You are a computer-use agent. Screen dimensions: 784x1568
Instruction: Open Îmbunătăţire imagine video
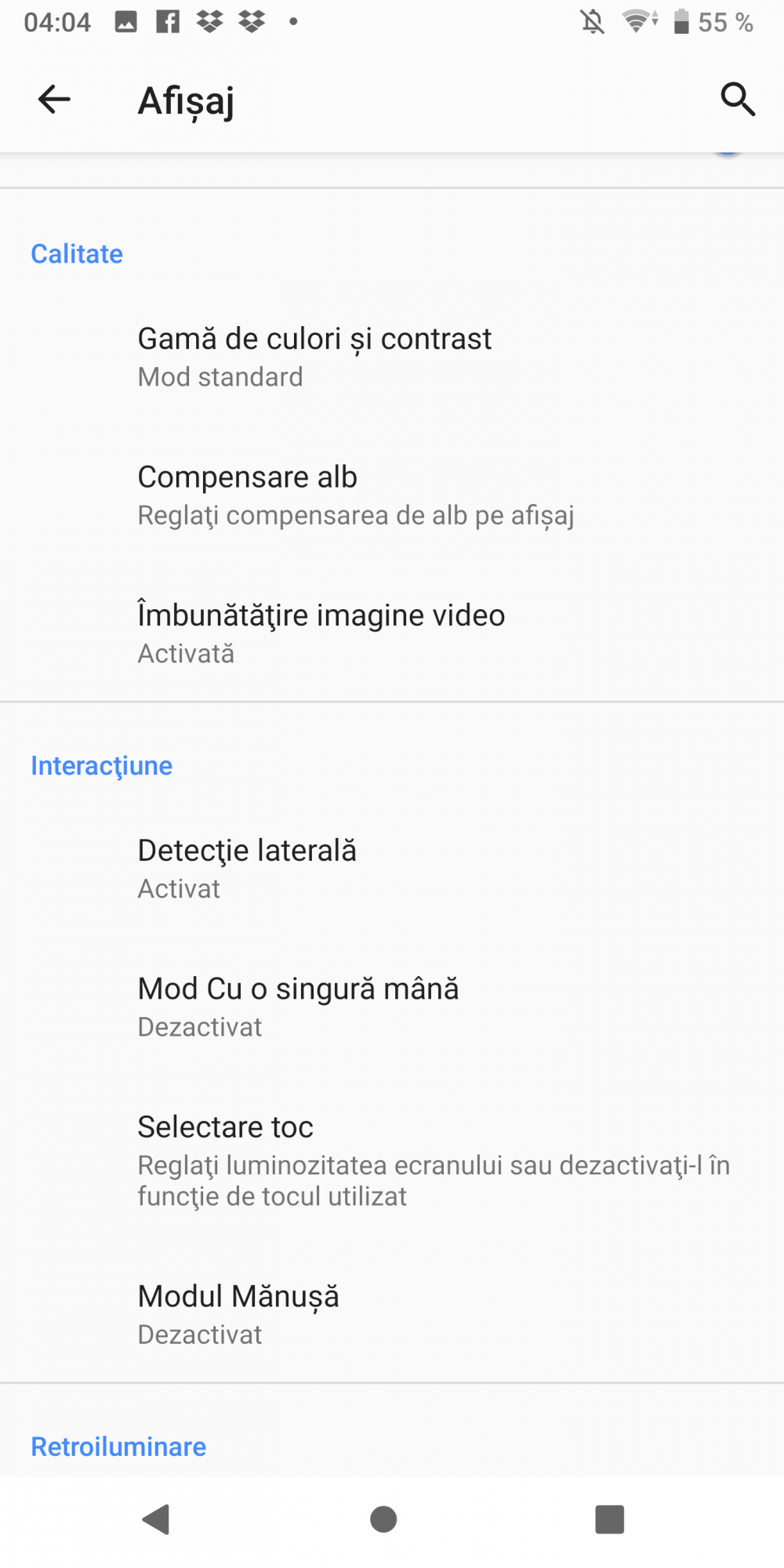click(392, 633)
